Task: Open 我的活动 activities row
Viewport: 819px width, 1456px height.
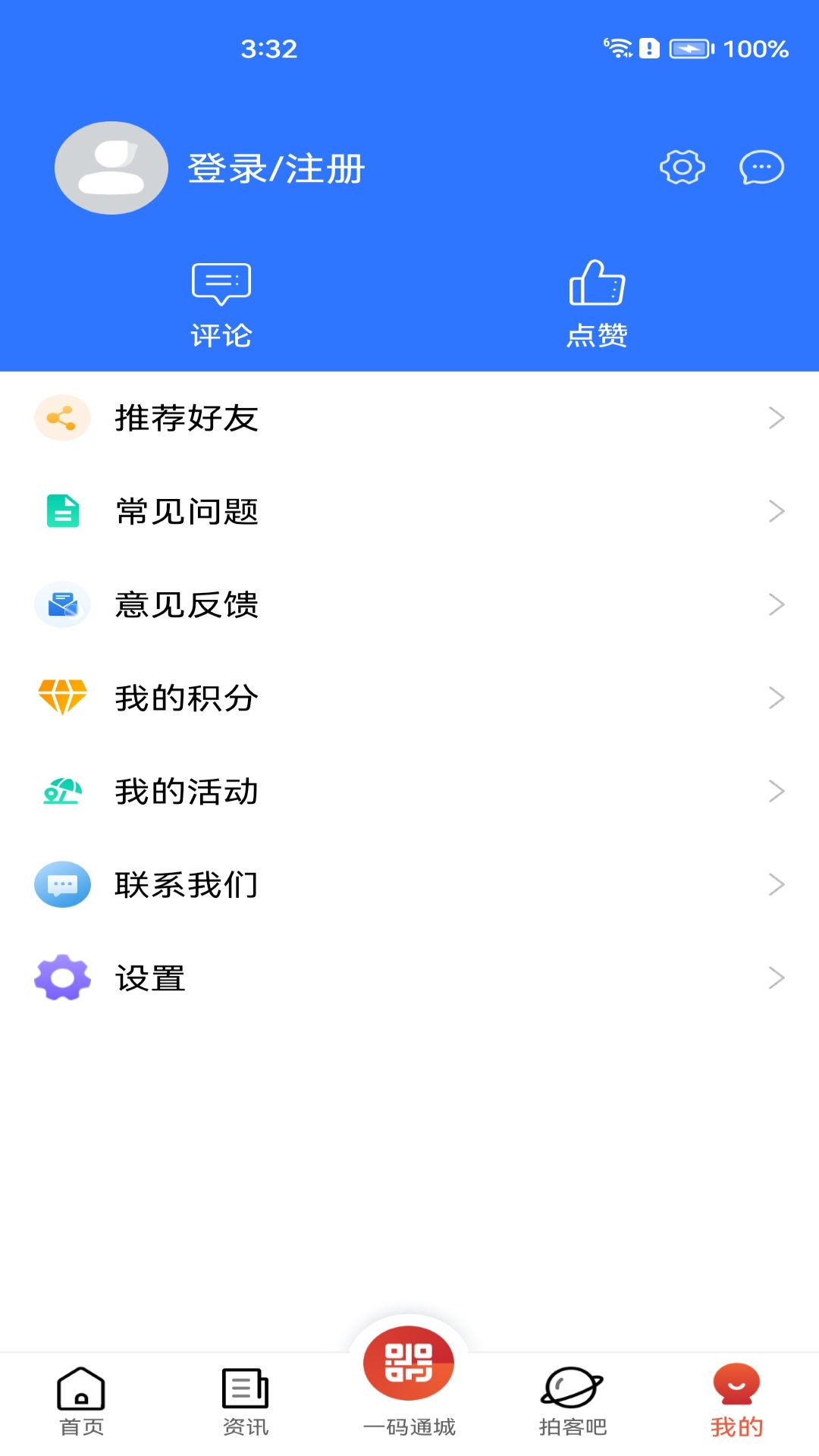Action: [409, 791]
